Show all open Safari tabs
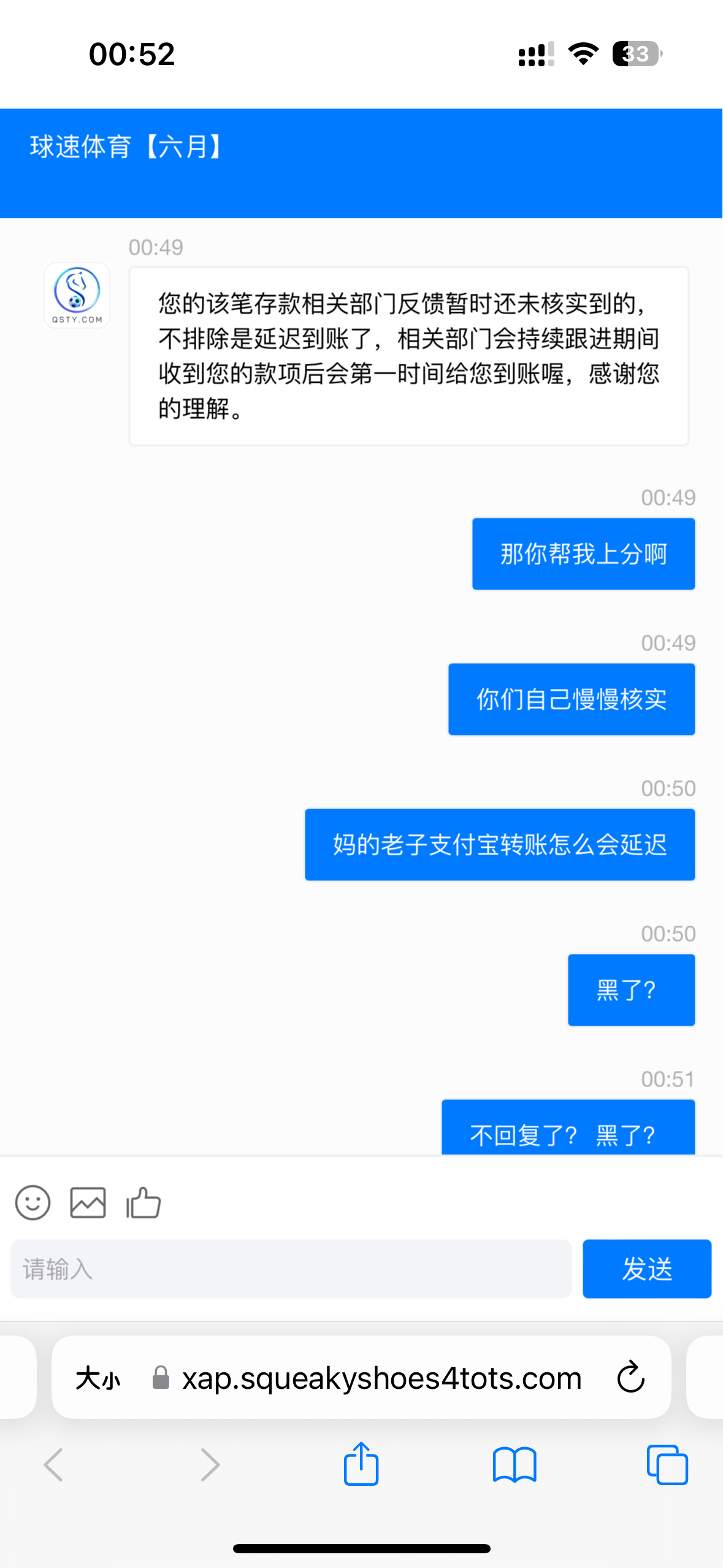723x1568 pixels. pyautogui.click(x=667, y=1464)
